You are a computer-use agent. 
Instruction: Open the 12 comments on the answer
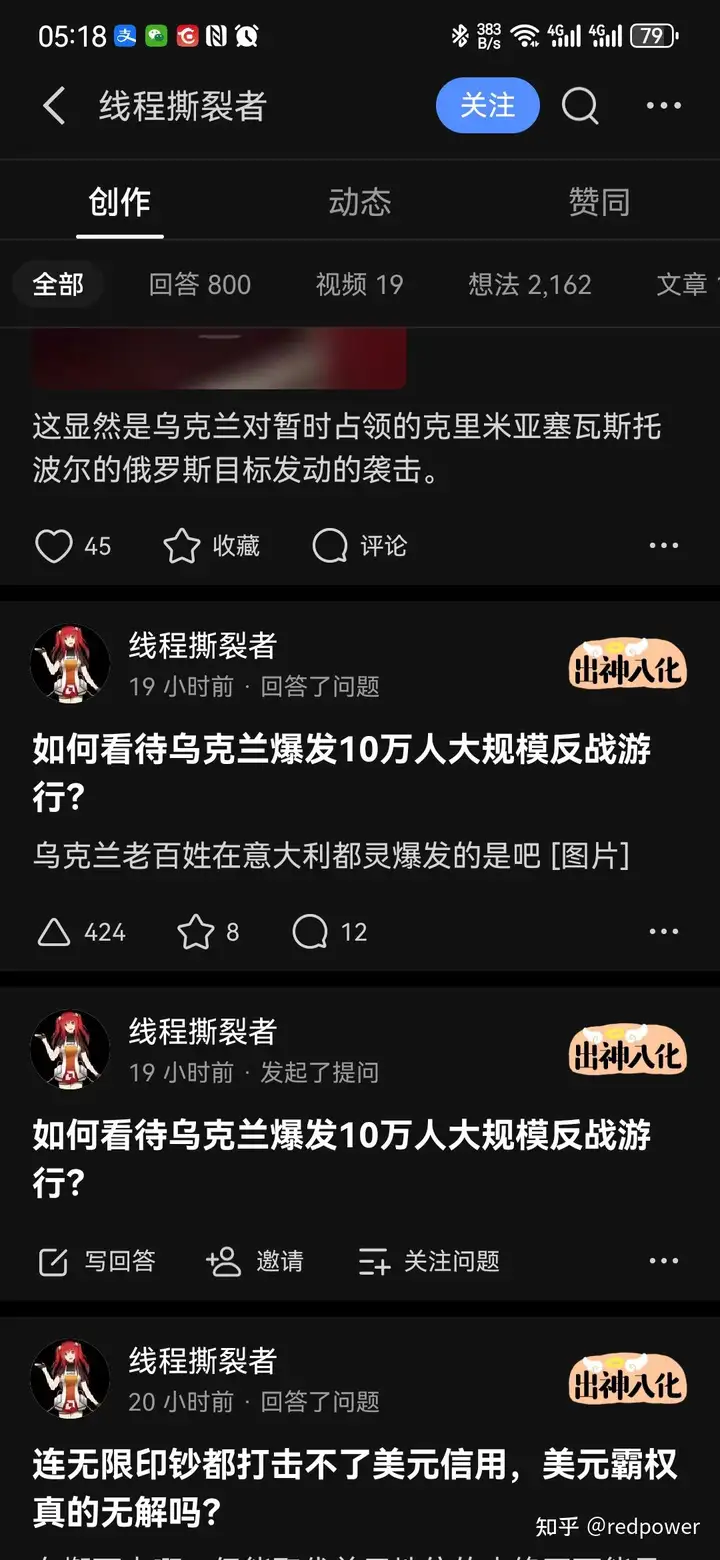[x=329, y=932]
